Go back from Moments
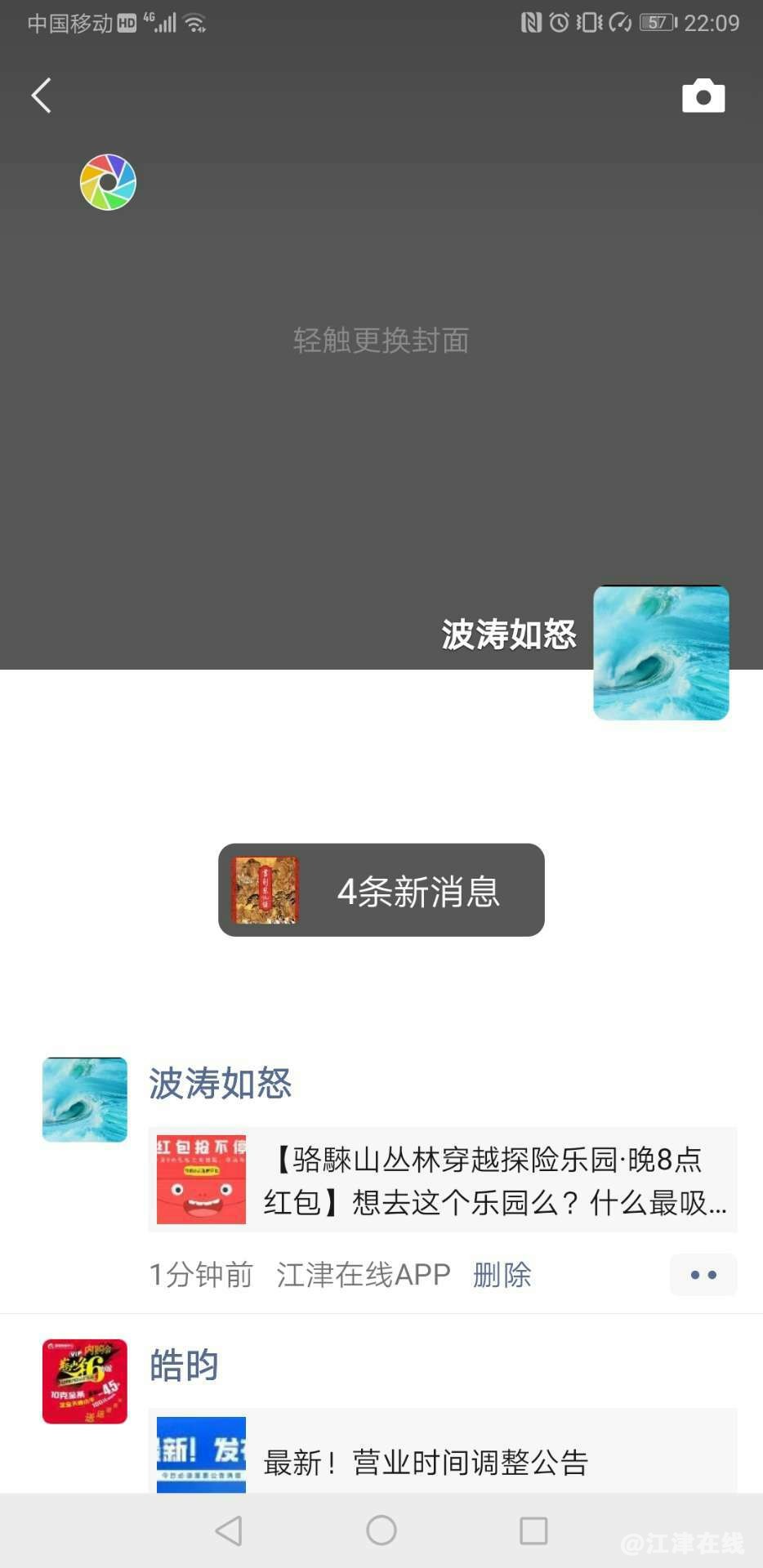763x1568 pixels. 42,96
